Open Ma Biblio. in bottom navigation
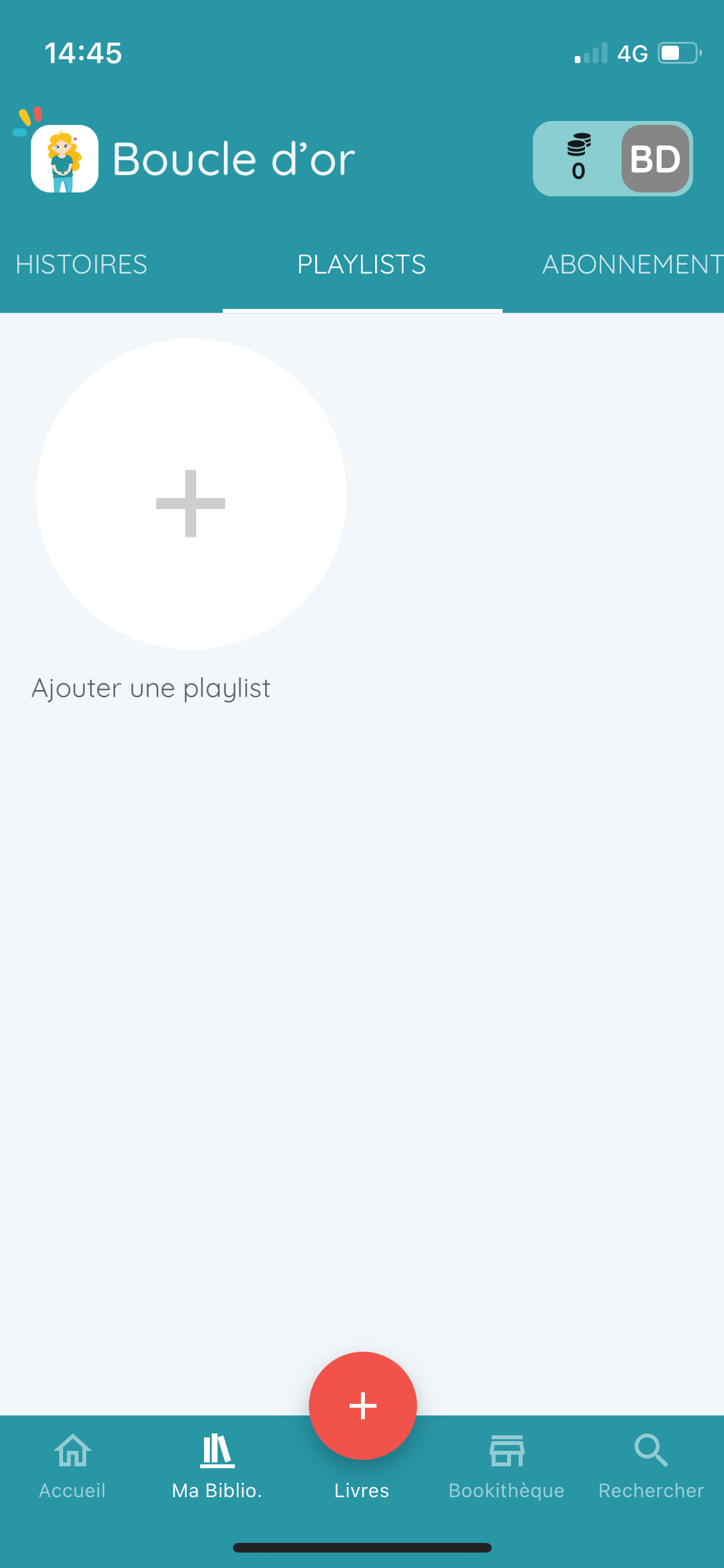Screen dimensions: 724x1568 point(217,1468)
